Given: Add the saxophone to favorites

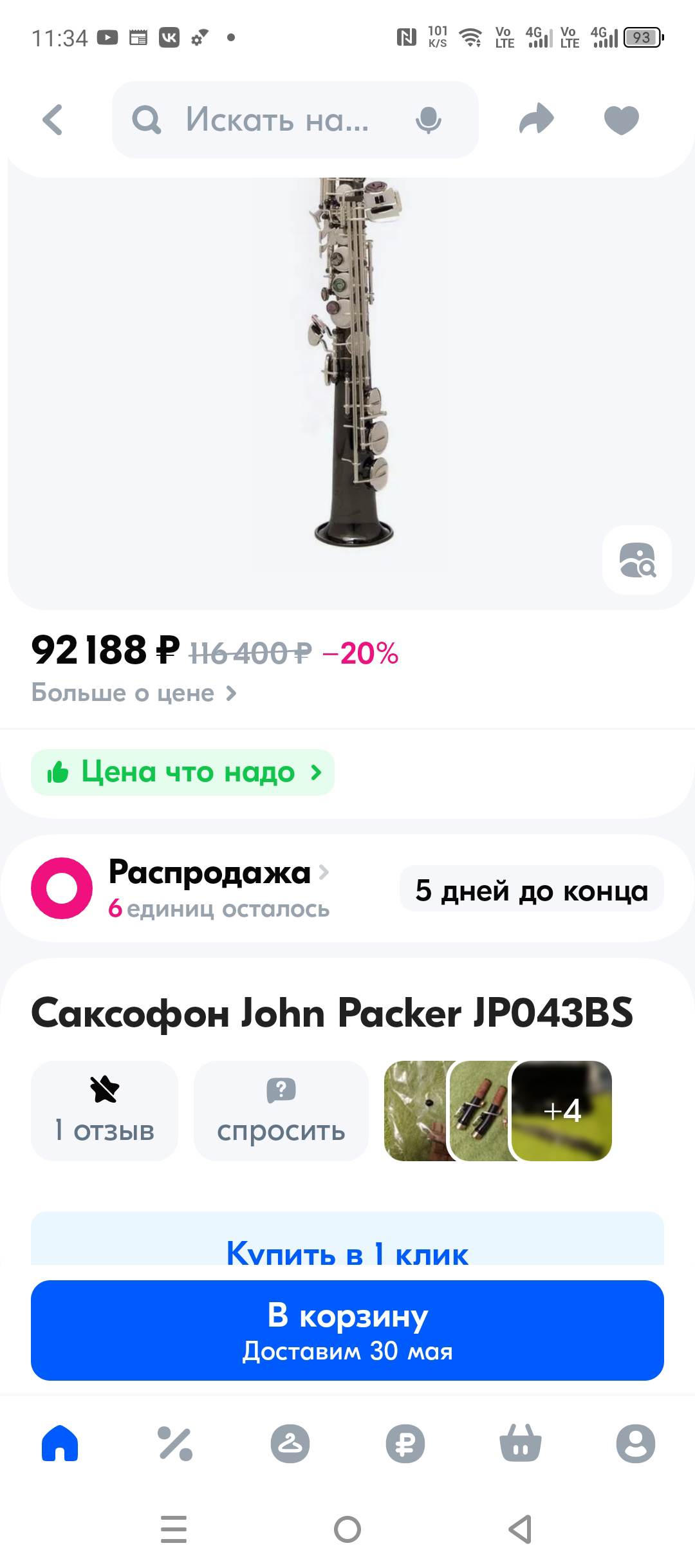Looking at the screenshot, I should tap(621, 120).
